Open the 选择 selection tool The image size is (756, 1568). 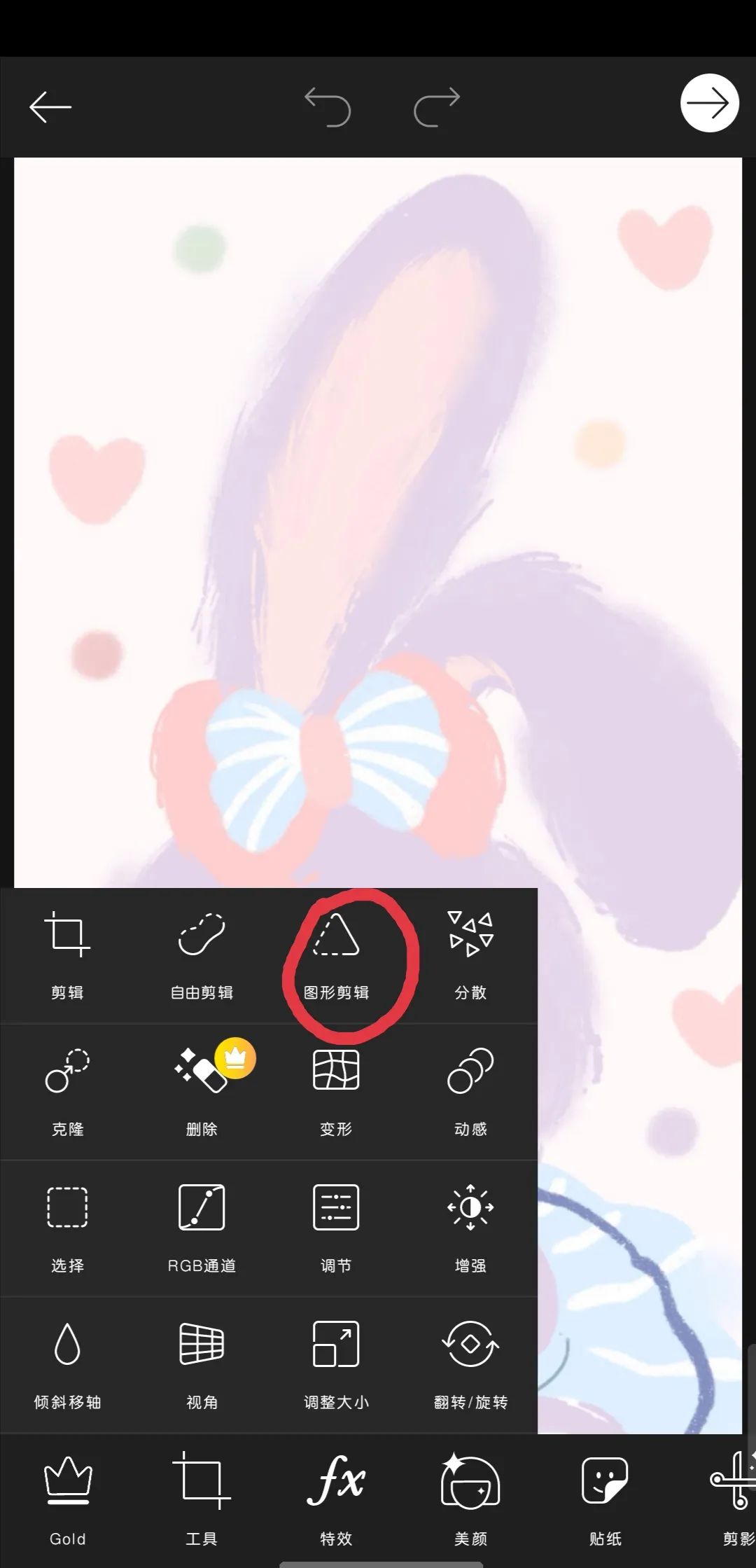point(67,1226)
